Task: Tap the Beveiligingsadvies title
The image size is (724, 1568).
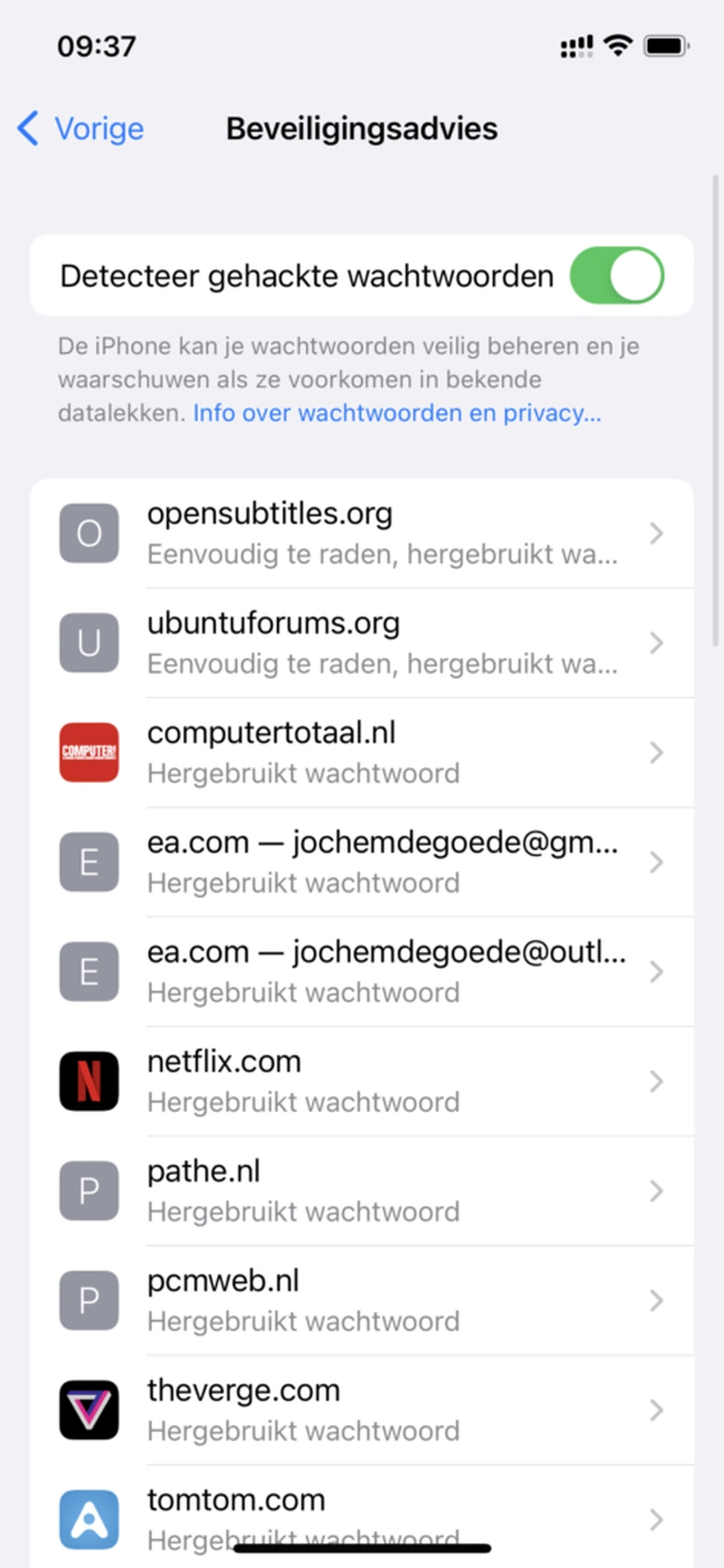Action: pyautogui.click(x=361, y=129)
